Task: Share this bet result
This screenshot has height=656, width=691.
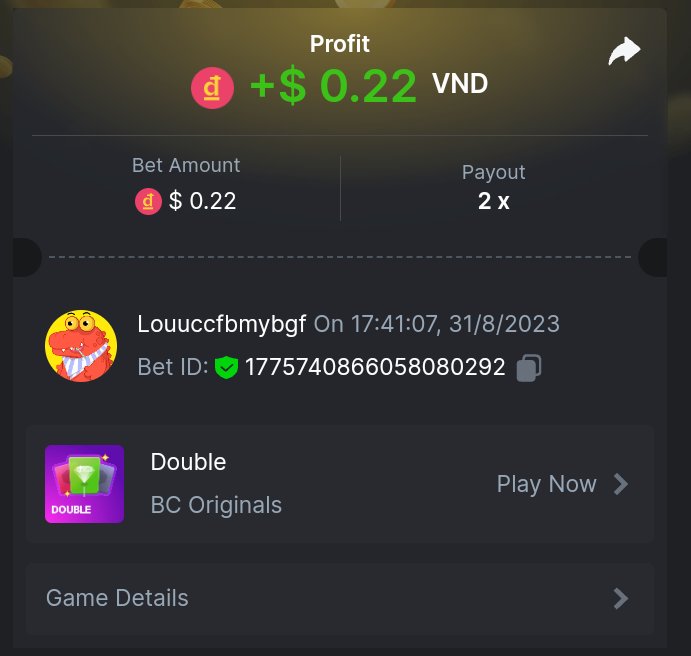Action: pyautogui.click(x=624, y=52)
